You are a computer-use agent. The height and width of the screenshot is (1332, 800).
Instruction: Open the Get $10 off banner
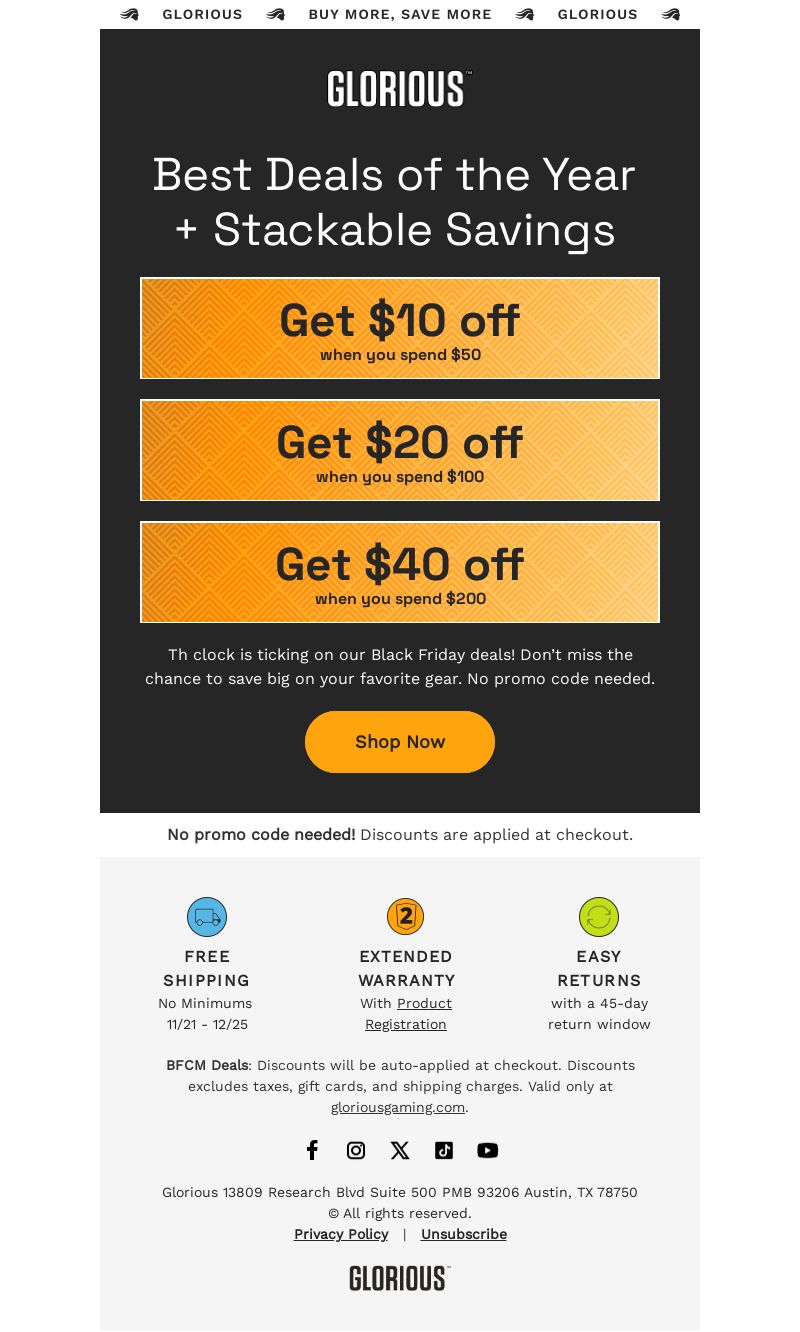point(400,328)
